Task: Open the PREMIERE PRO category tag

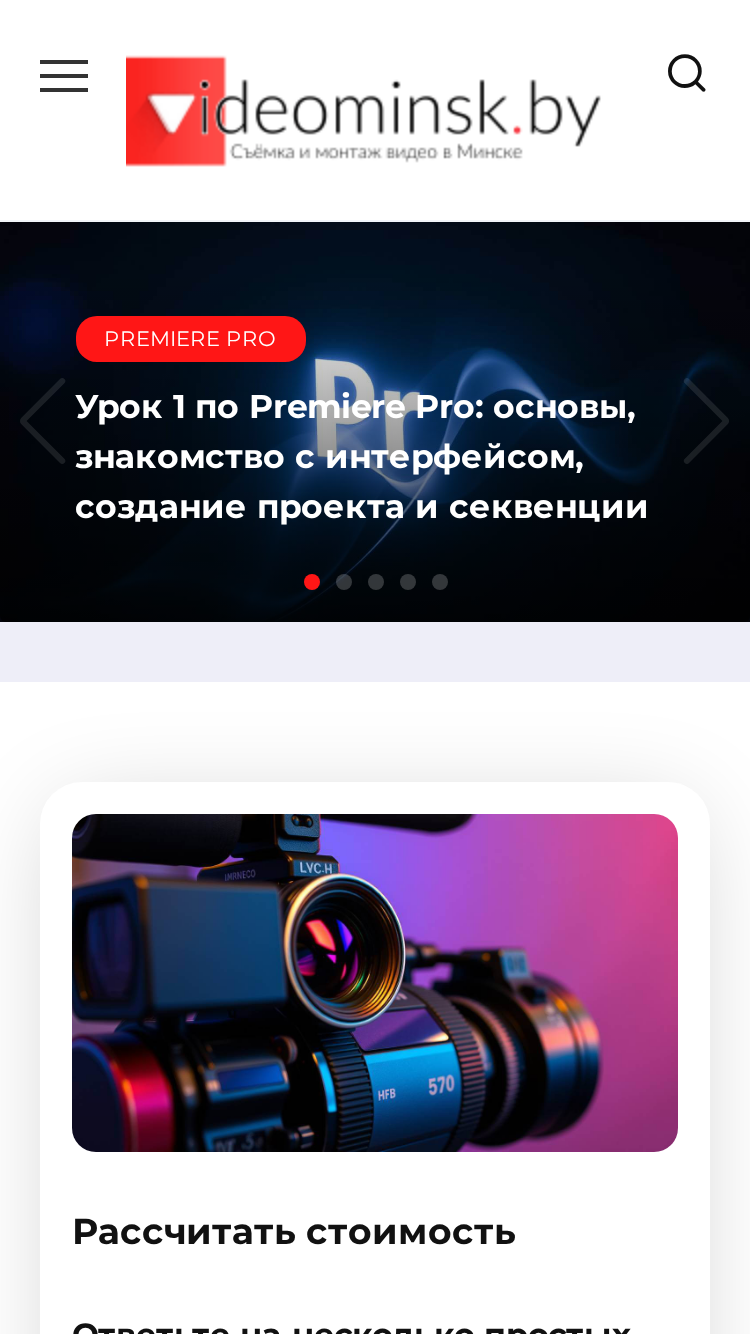Action: tap(190, 339)
